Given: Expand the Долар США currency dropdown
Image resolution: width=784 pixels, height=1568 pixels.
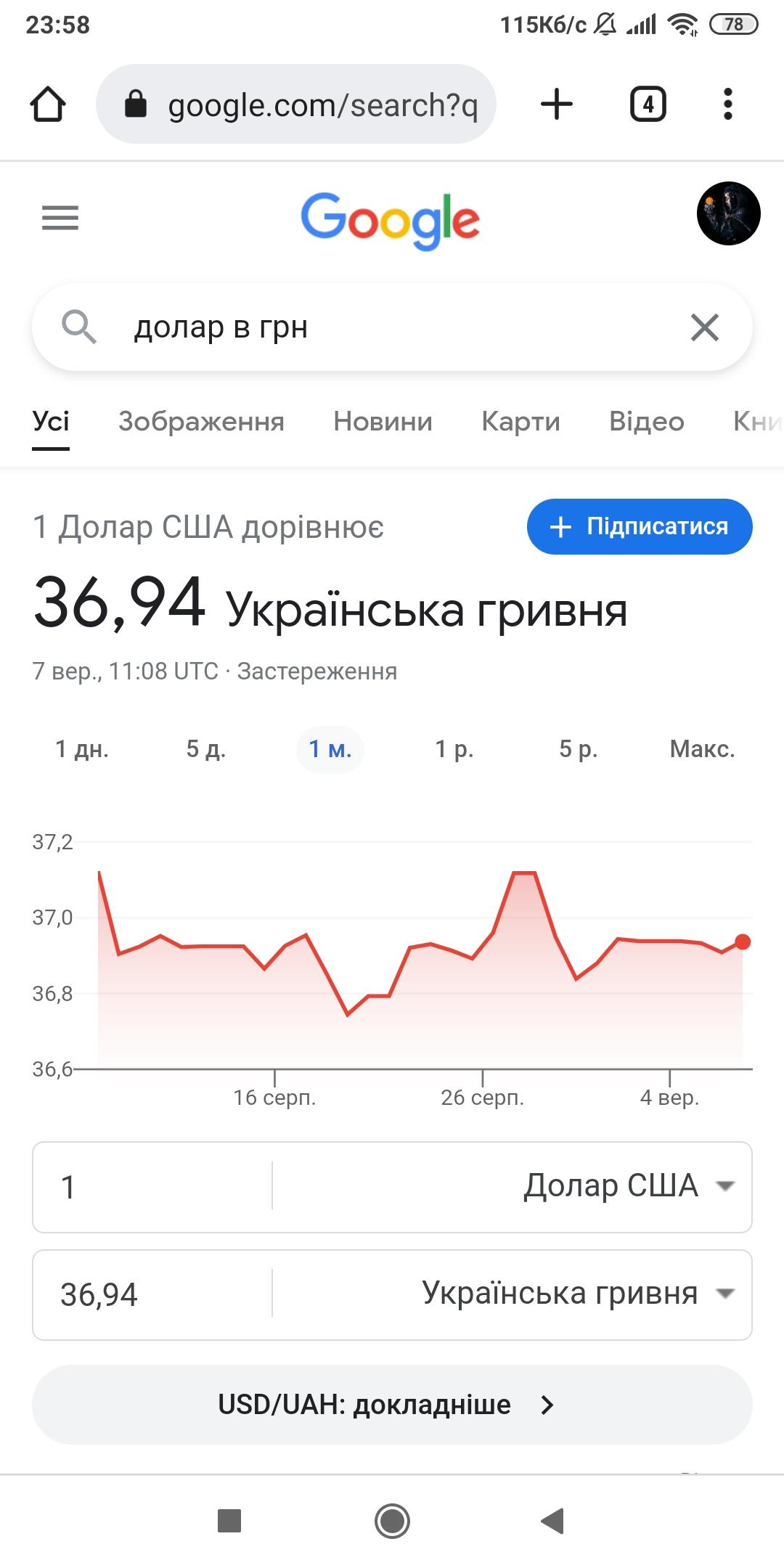Looking at the screenshot, I should pos(628,1186).
